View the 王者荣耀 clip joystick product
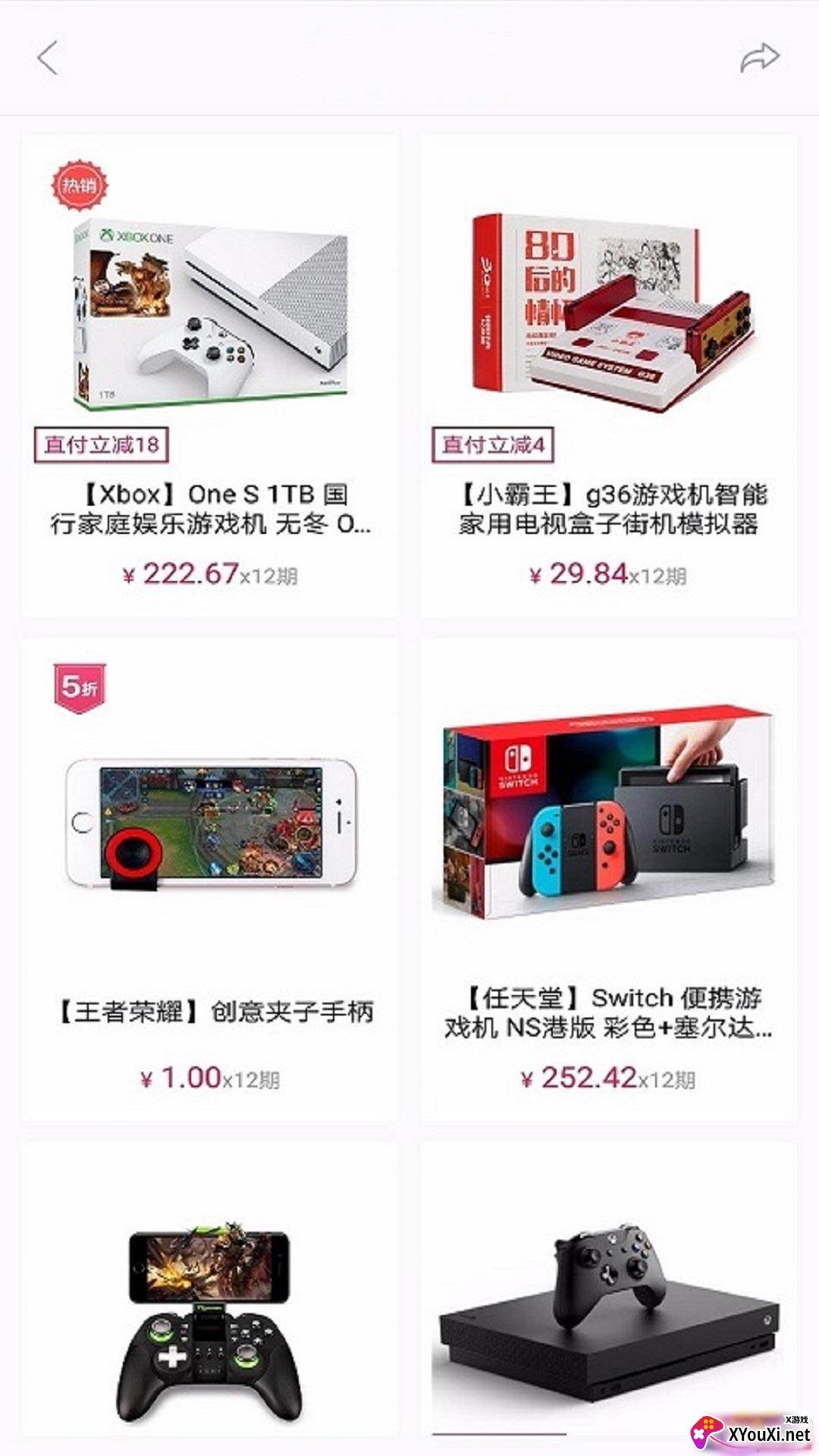 (x=210, y=880)
